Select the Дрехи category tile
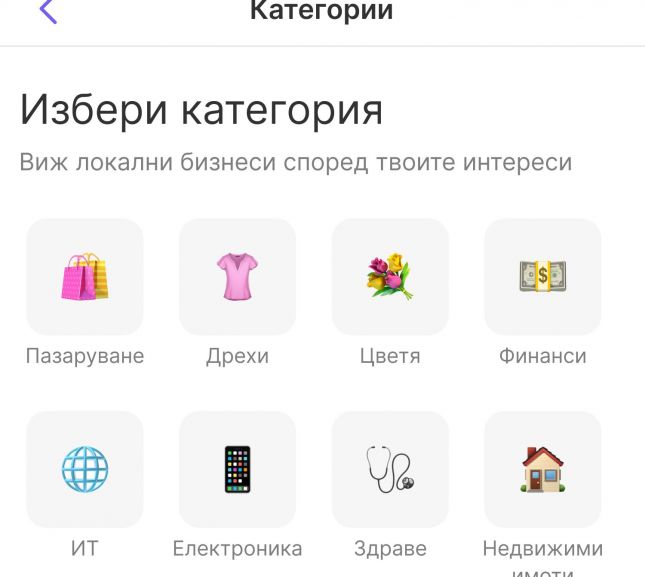The height and width of the screenshot is (577, 645). coord(237,277)
